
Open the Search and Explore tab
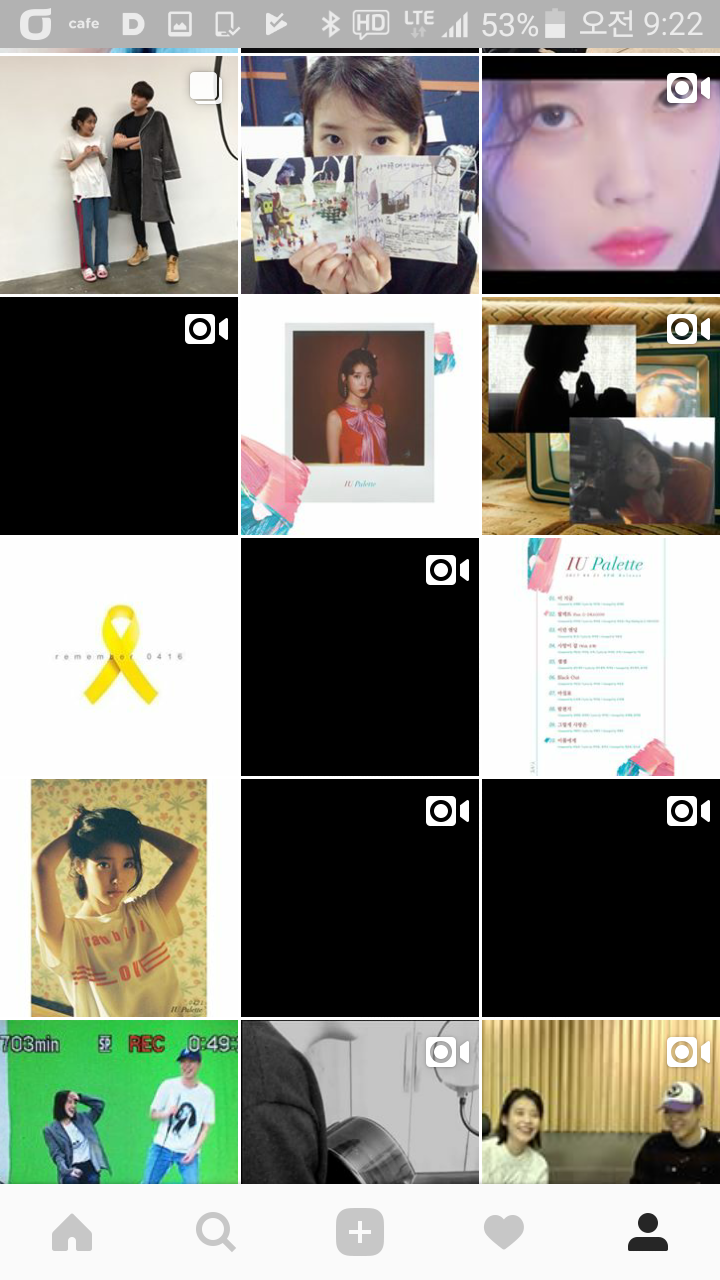click(215, 1232)
